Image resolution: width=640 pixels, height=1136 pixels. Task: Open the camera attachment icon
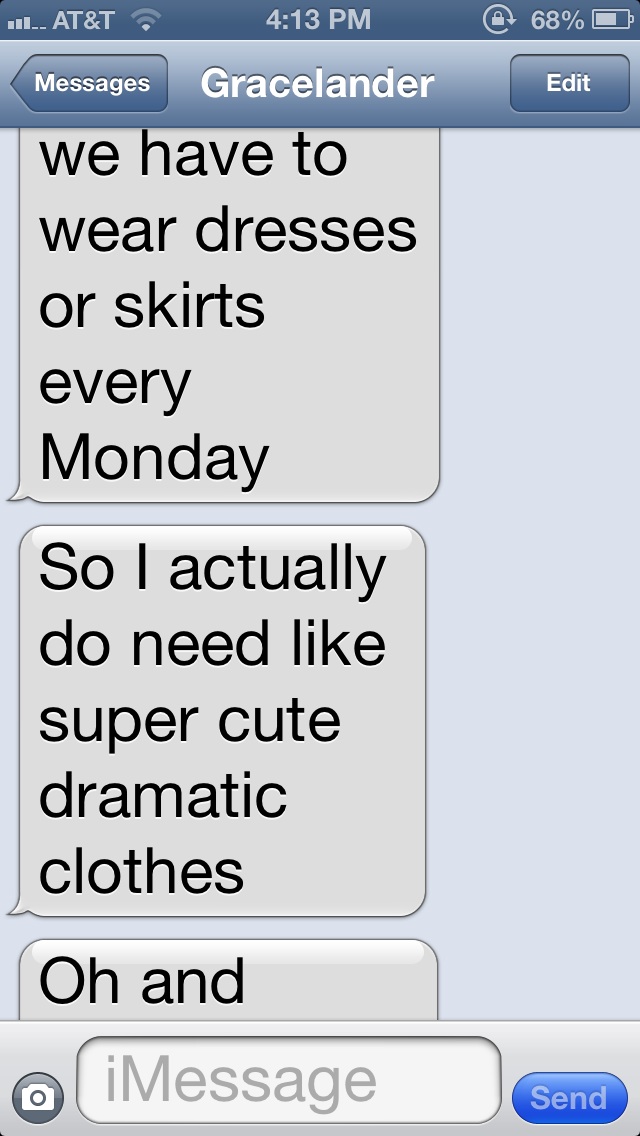[37, 1097]
